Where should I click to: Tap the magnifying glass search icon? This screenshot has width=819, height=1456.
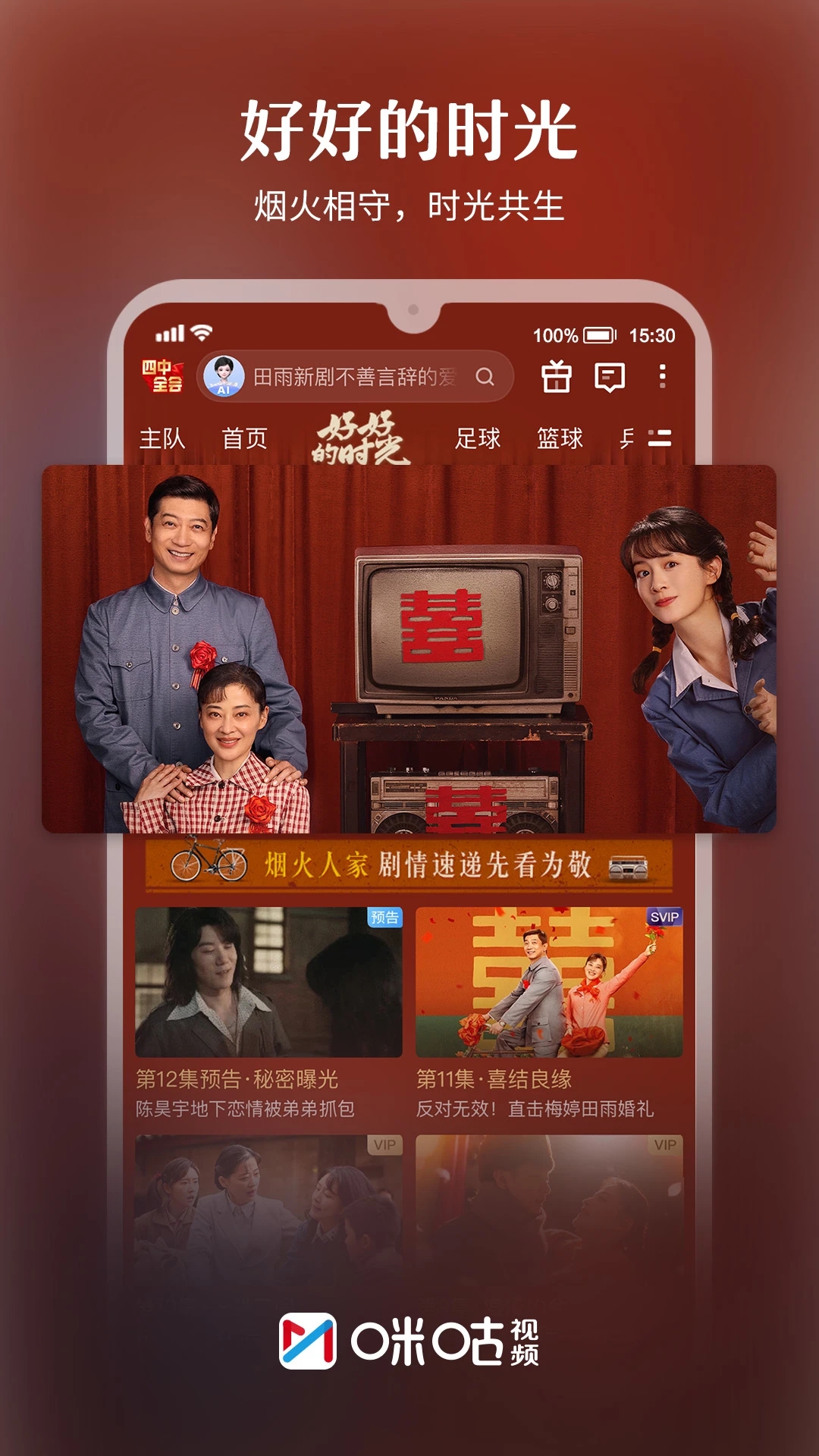485,376
